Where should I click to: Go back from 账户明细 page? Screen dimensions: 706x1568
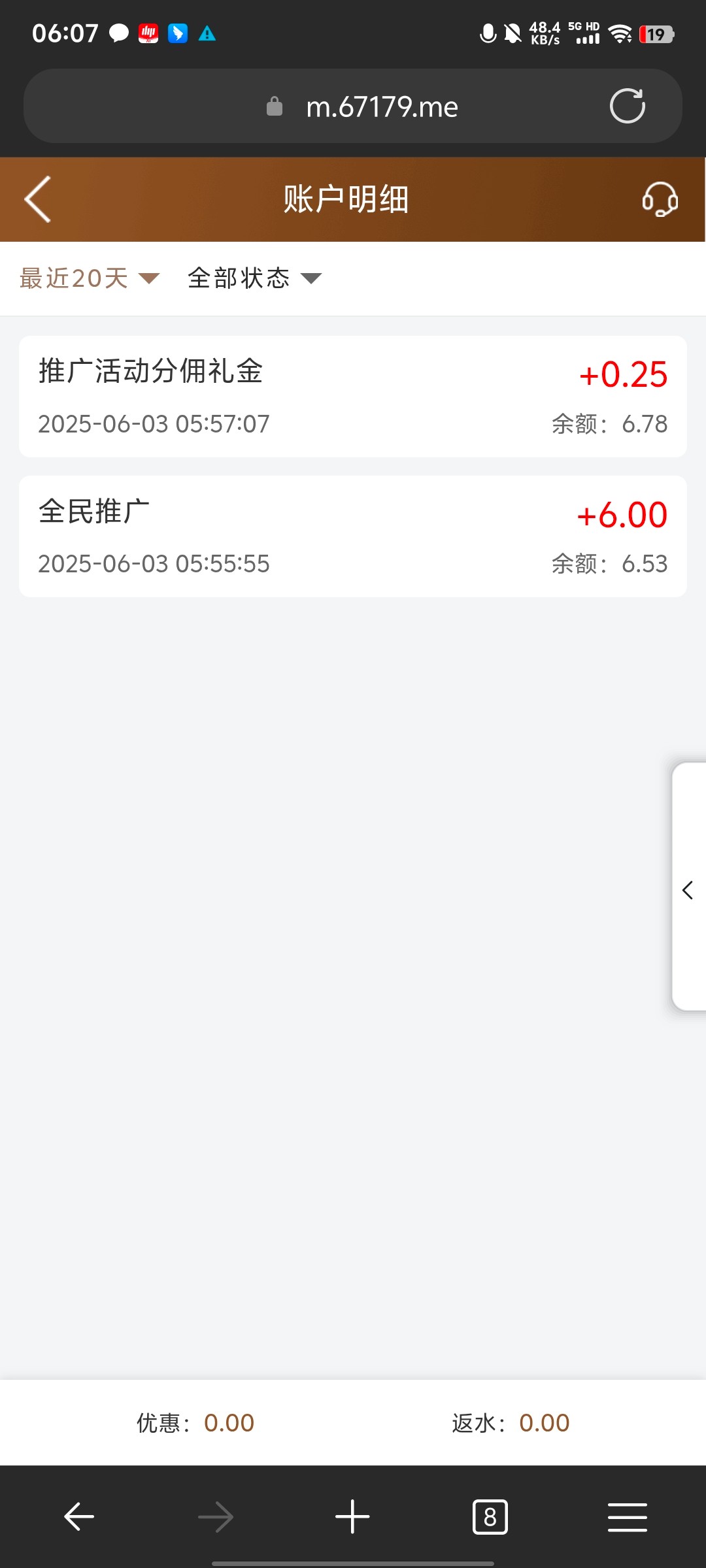tap(38, 199)
